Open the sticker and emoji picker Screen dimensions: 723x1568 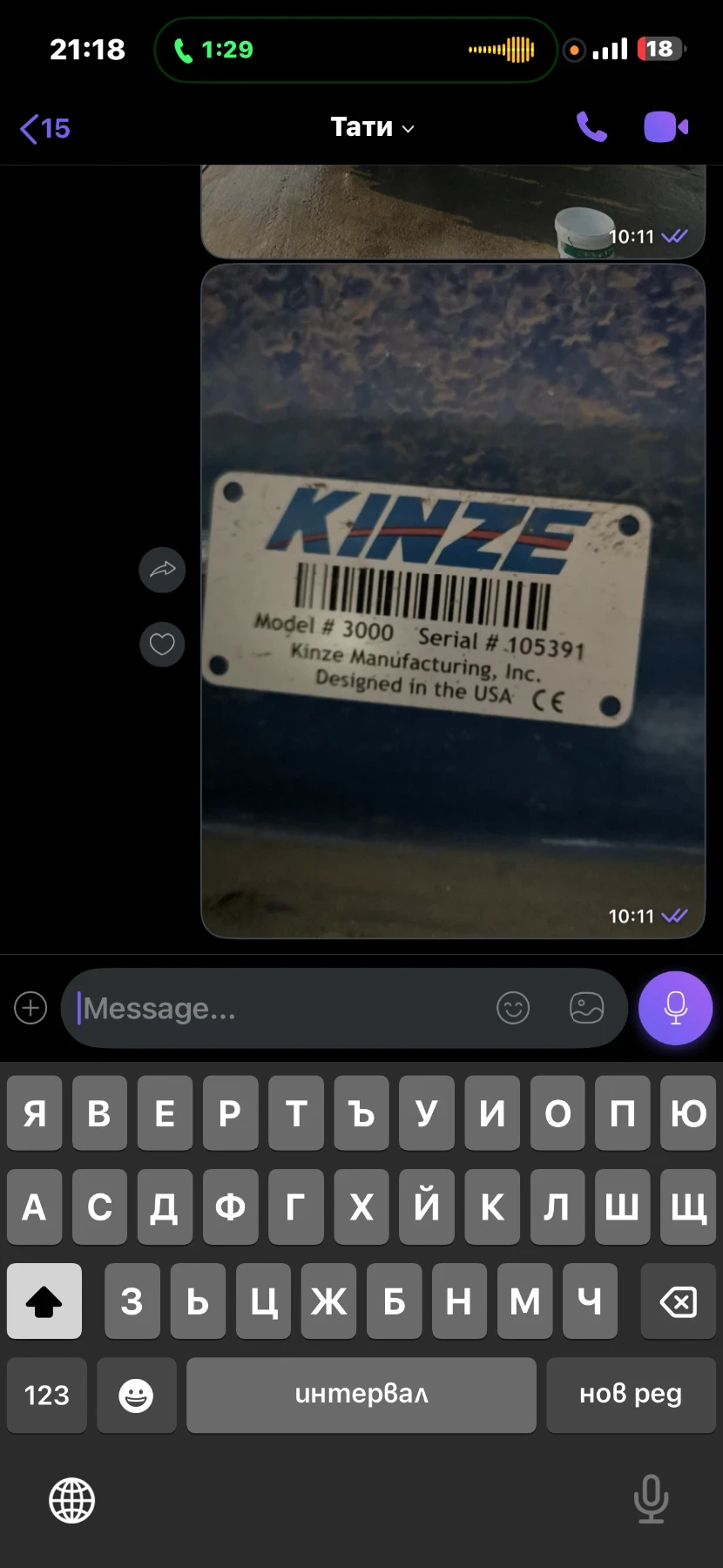513,1008
